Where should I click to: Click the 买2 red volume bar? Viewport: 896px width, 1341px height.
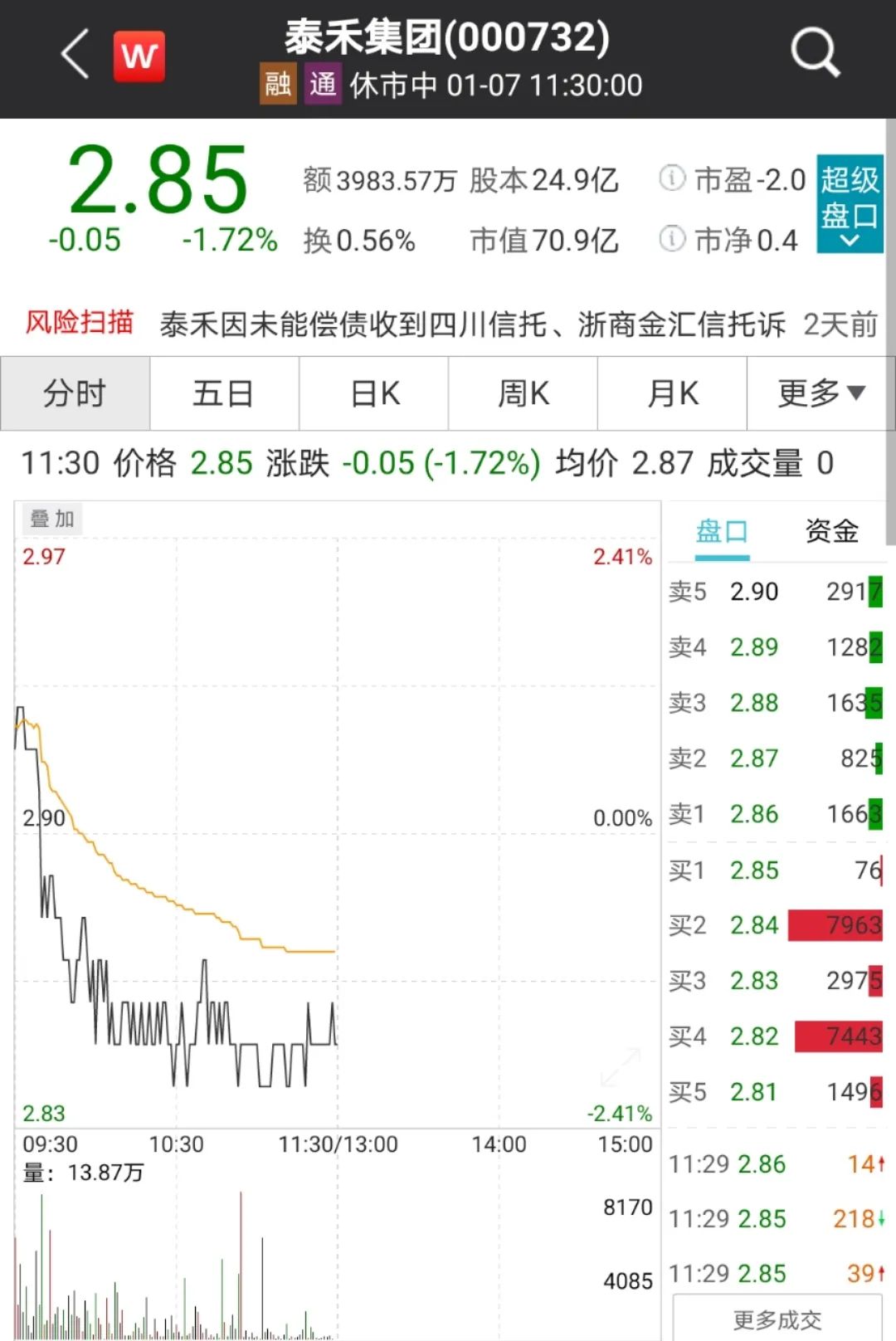point(835,924)
